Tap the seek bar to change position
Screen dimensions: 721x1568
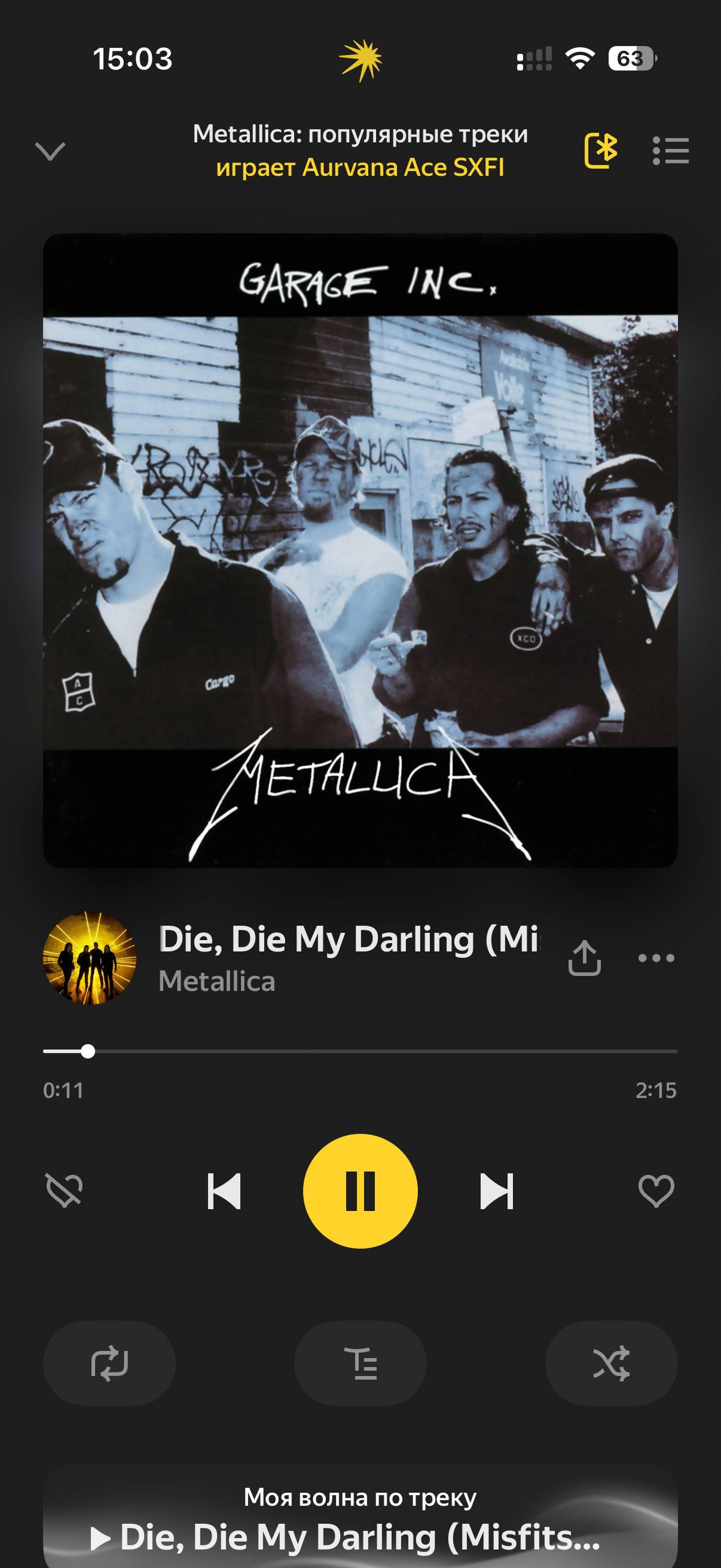(x=360, y=1051)
